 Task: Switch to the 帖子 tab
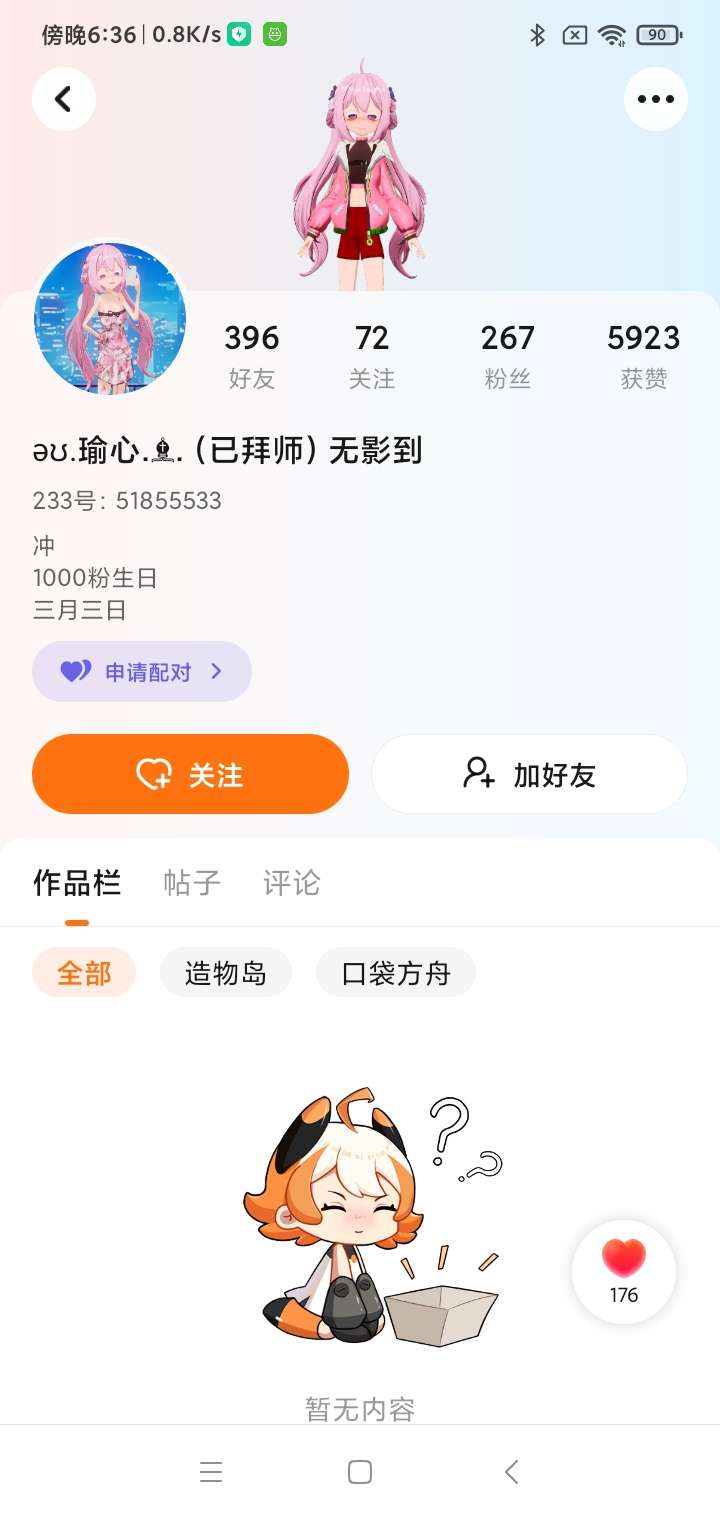(191, 883)
